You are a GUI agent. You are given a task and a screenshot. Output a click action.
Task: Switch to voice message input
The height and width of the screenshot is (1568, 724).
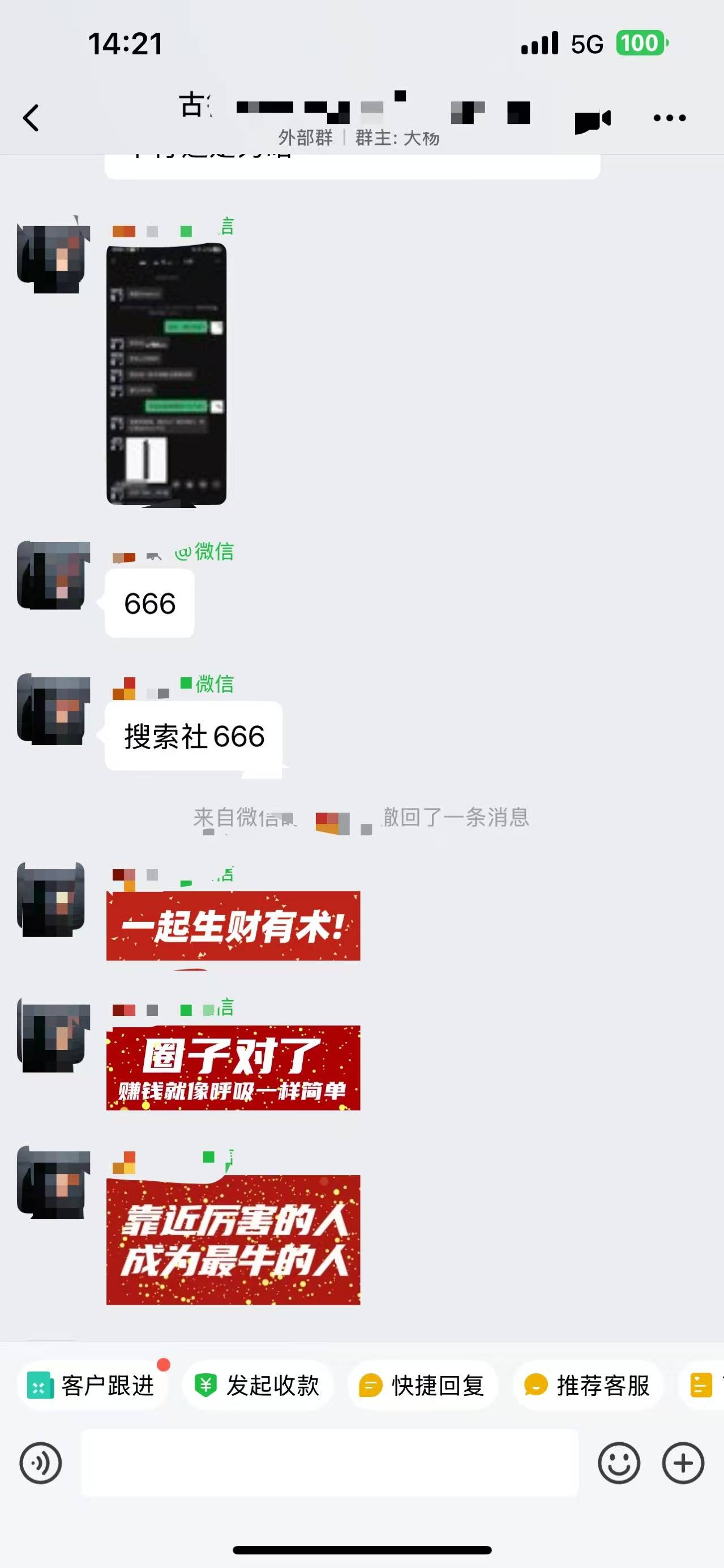click(41, 1463)
